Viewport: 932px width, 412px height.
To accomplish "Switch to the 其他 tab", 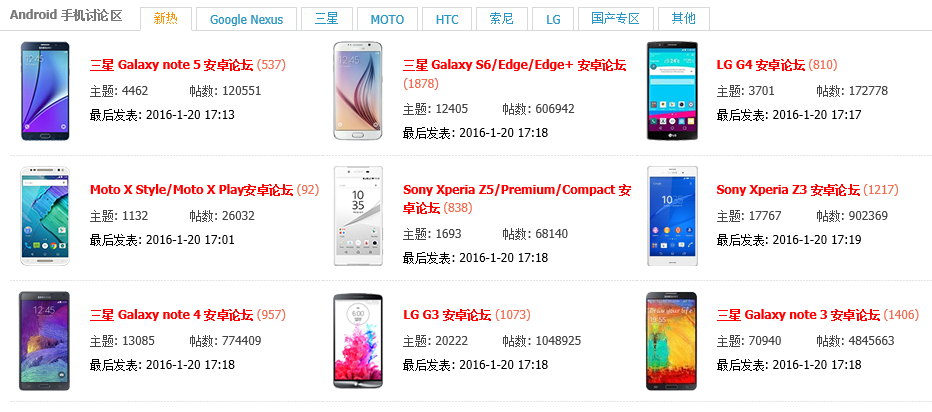I will 683,19.
